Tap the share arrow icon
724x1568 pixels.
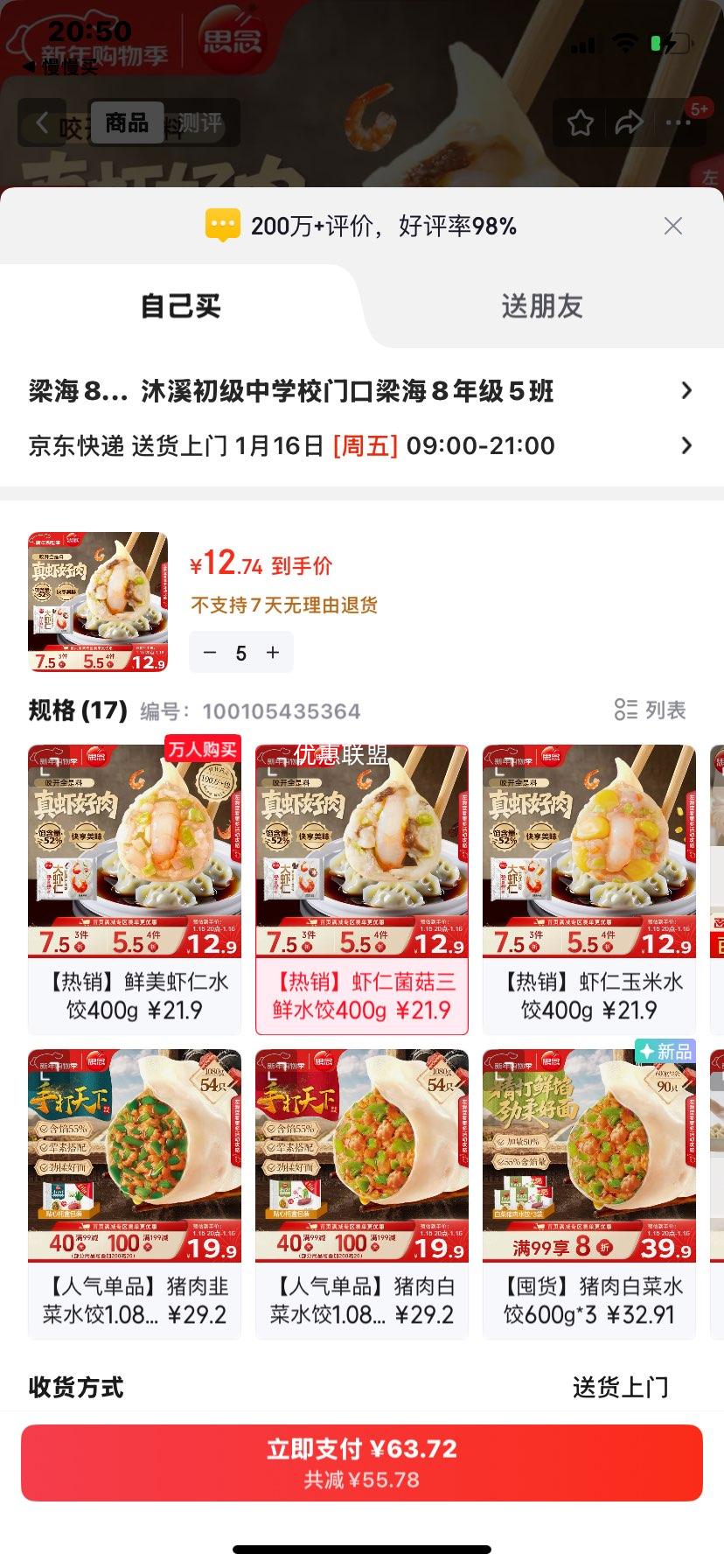click(629, 123)
